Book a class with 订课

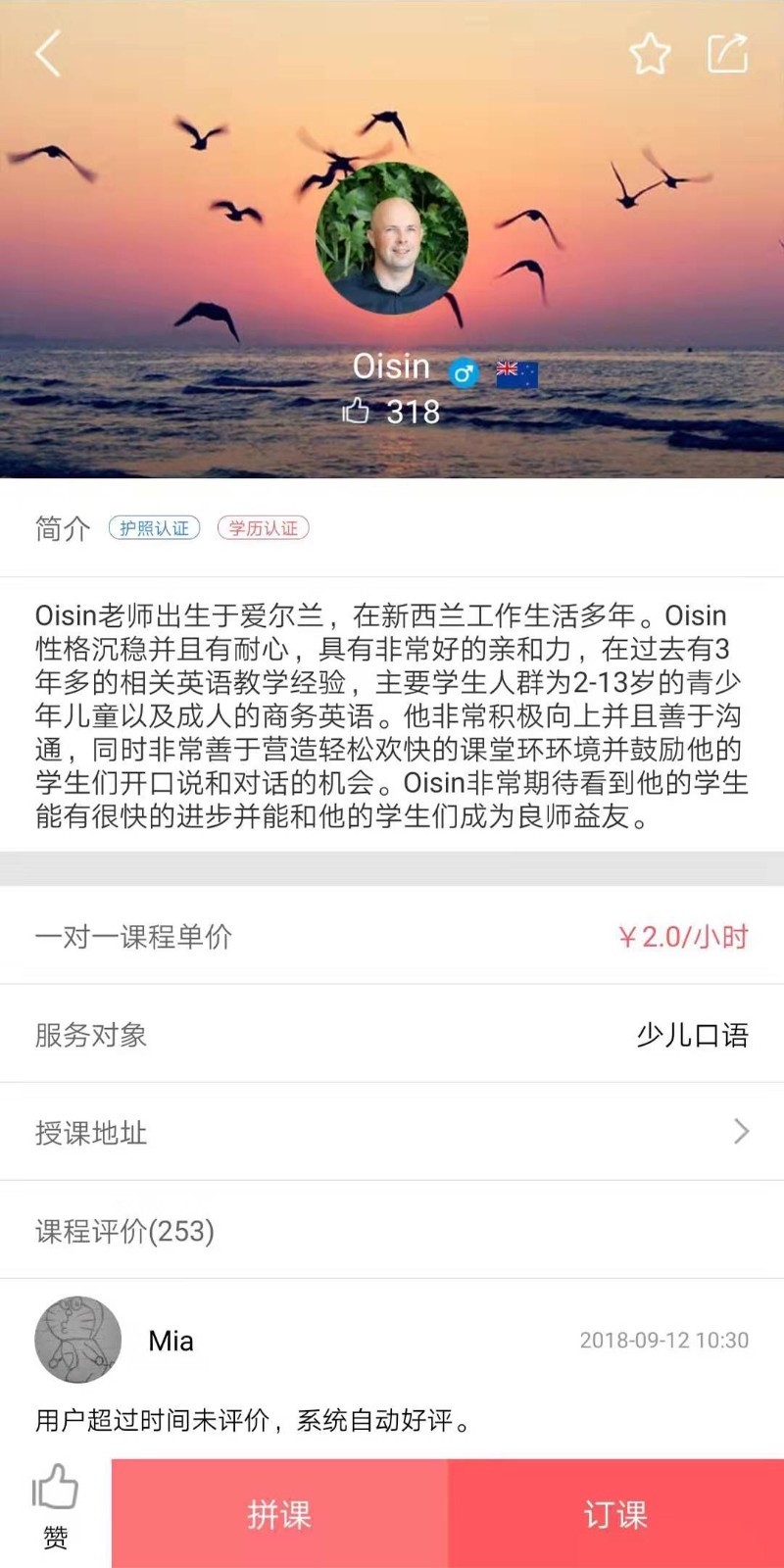tap(615, 1514)
